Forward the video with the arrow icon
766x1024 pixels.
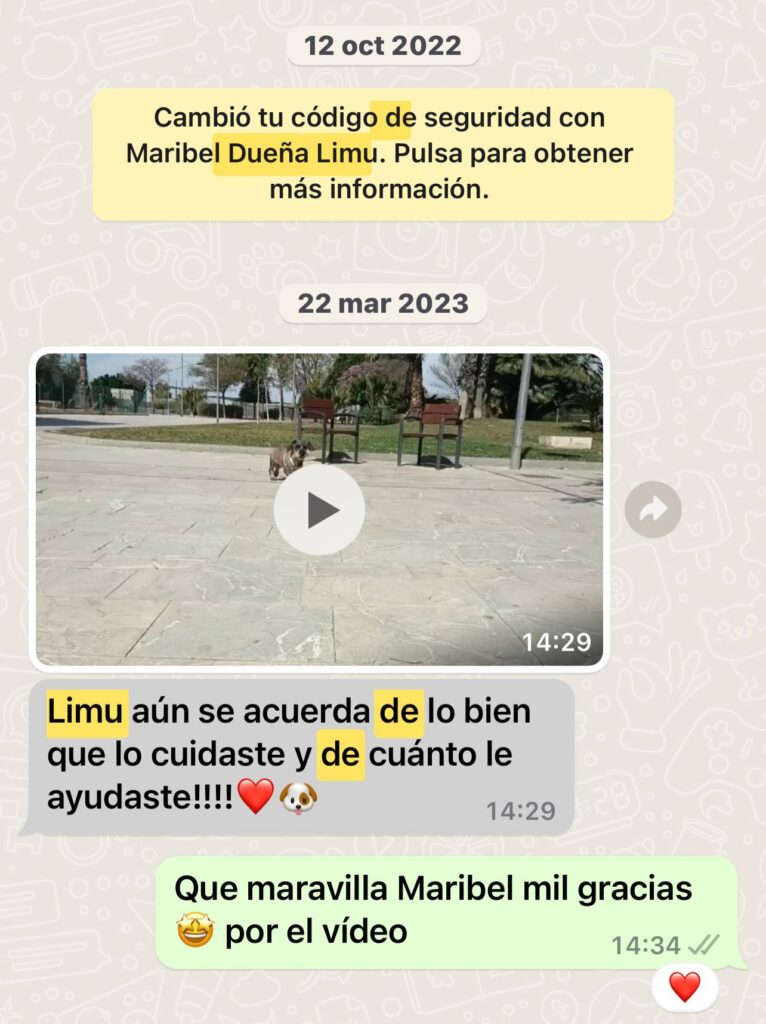click(653, 510)
